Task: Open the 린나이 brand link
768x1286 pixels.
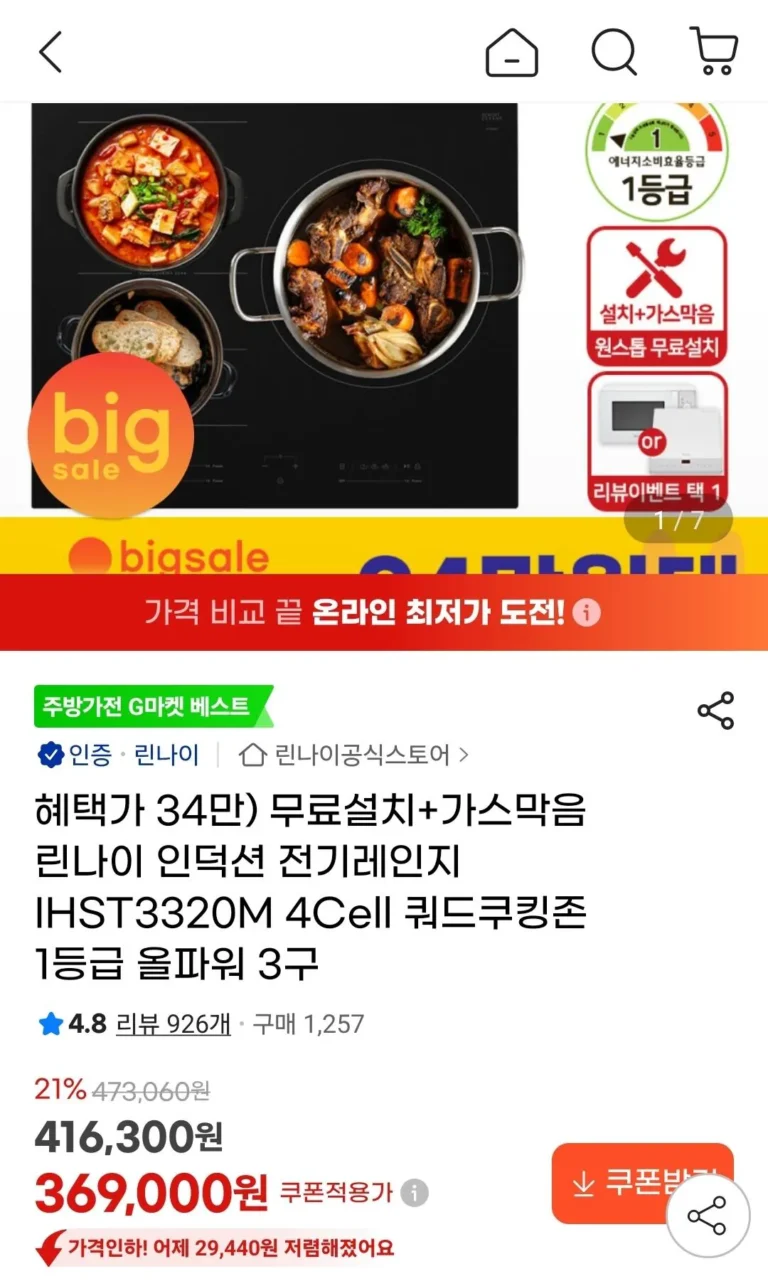Action: point(166,755)
